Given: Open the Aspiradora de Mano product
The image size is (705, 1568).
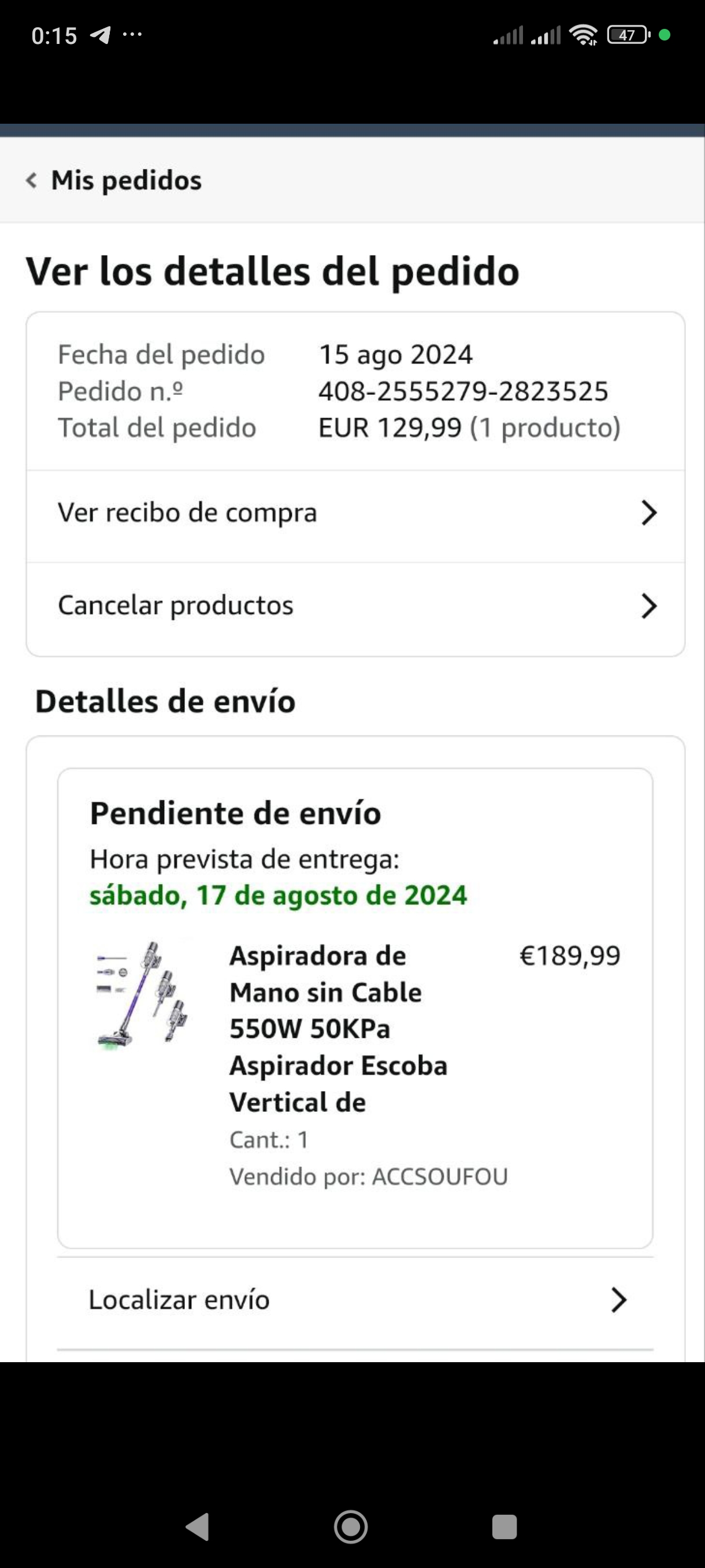Looking at the screenshot, I should 337,1029.
